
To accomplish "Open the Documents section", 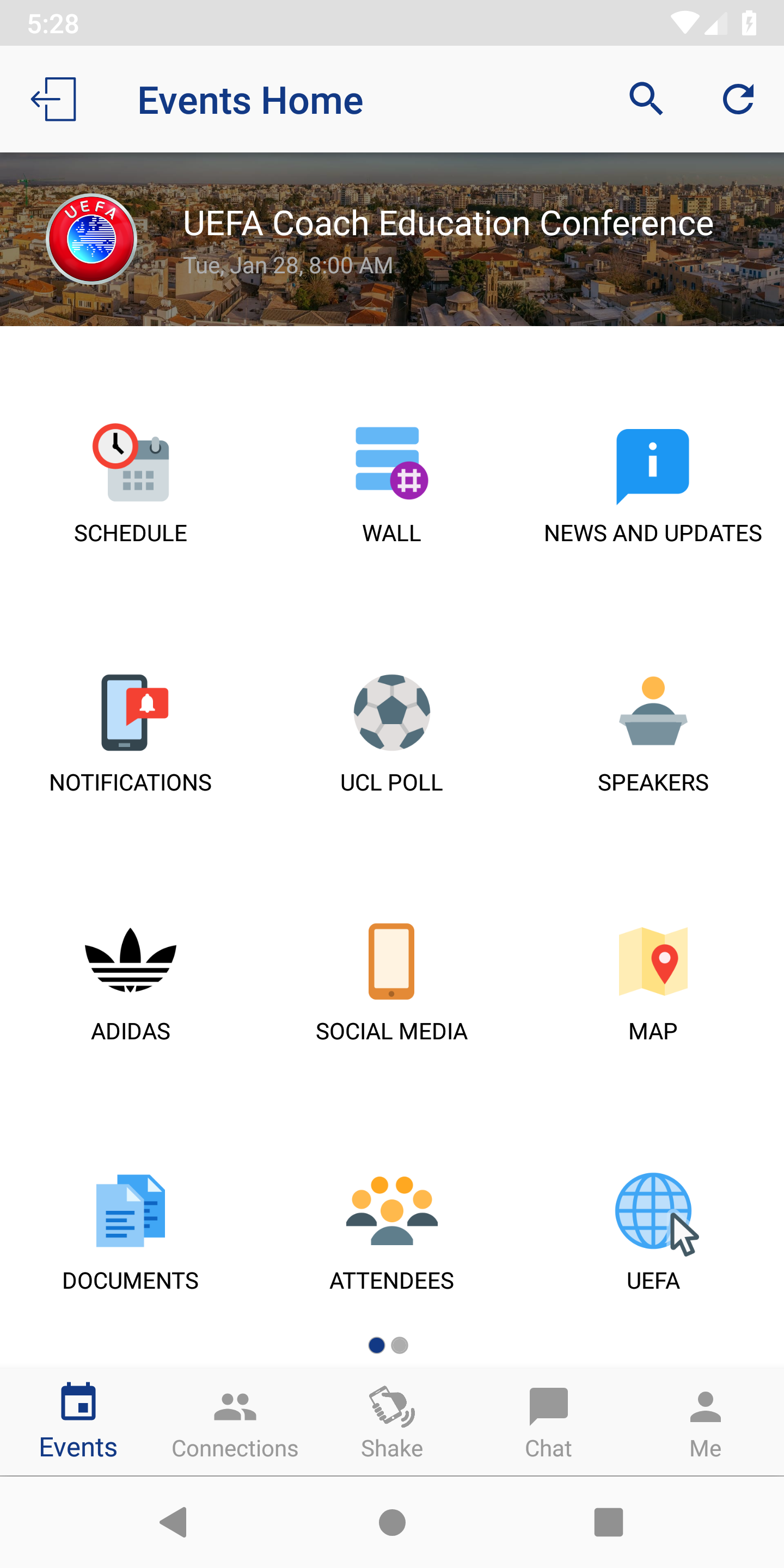I will point(130,1232).
